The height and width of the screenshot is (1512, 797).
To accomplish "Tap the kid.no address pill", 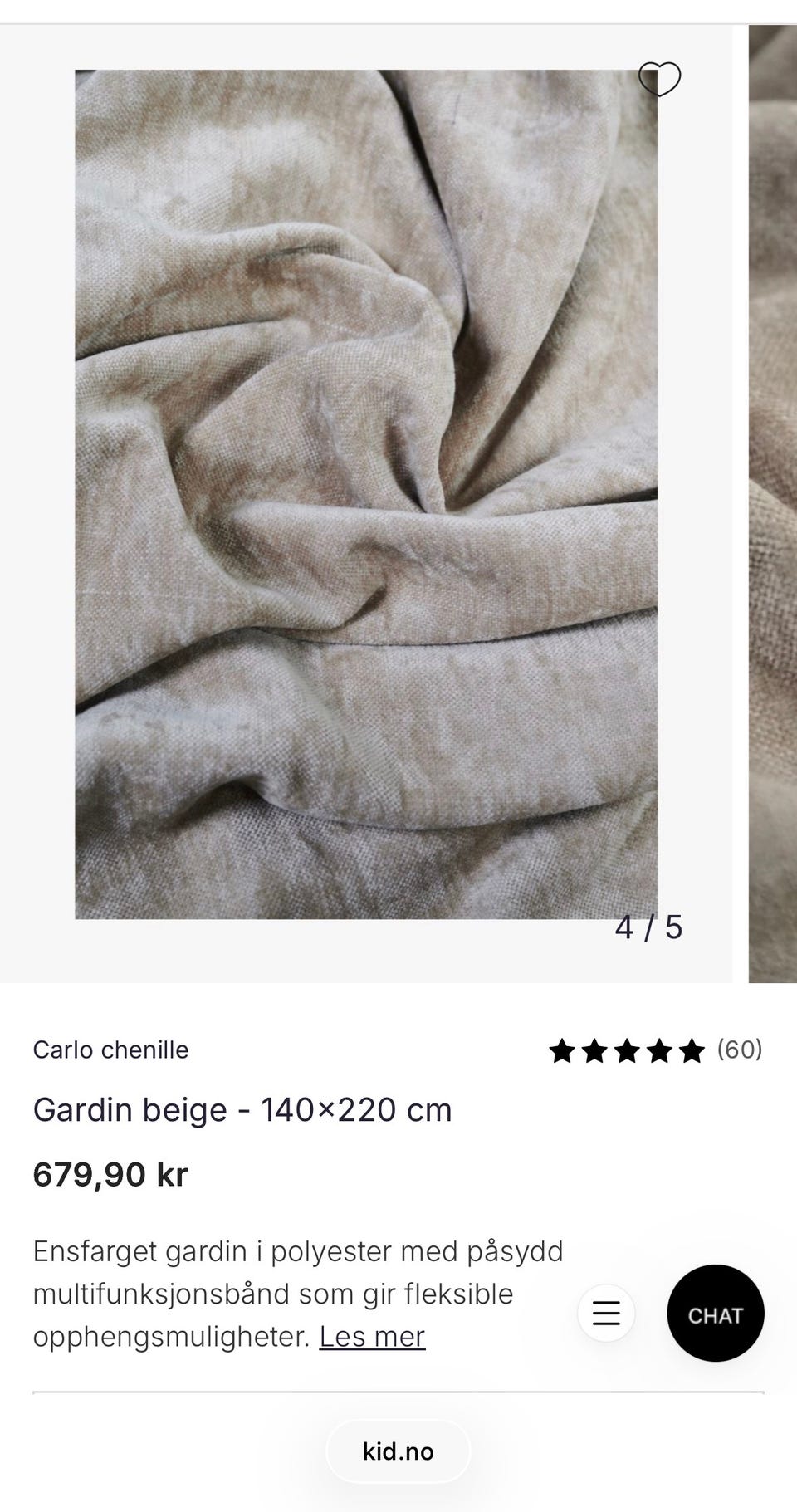I will (398, 1451).
